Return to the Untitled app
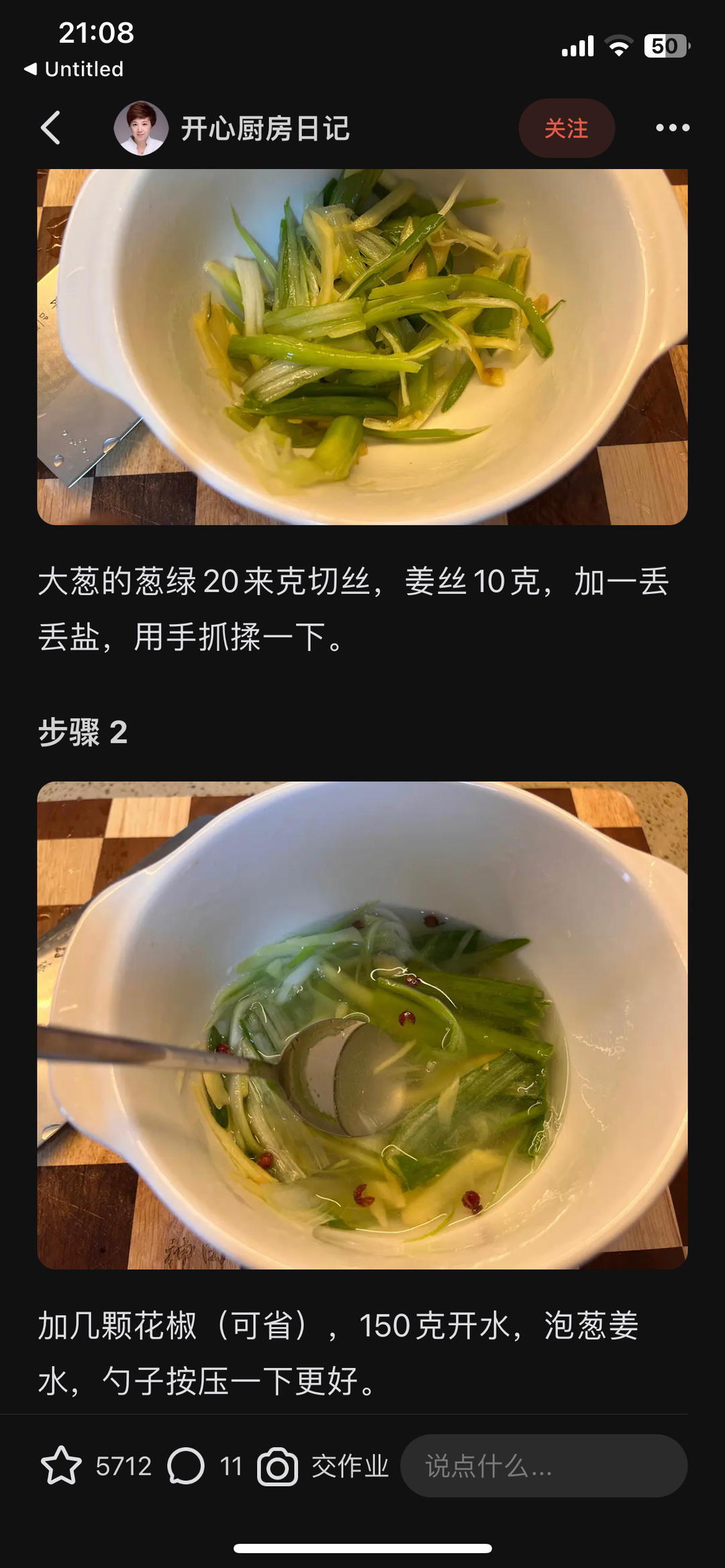725x1568 pixels. pos(74,69)
